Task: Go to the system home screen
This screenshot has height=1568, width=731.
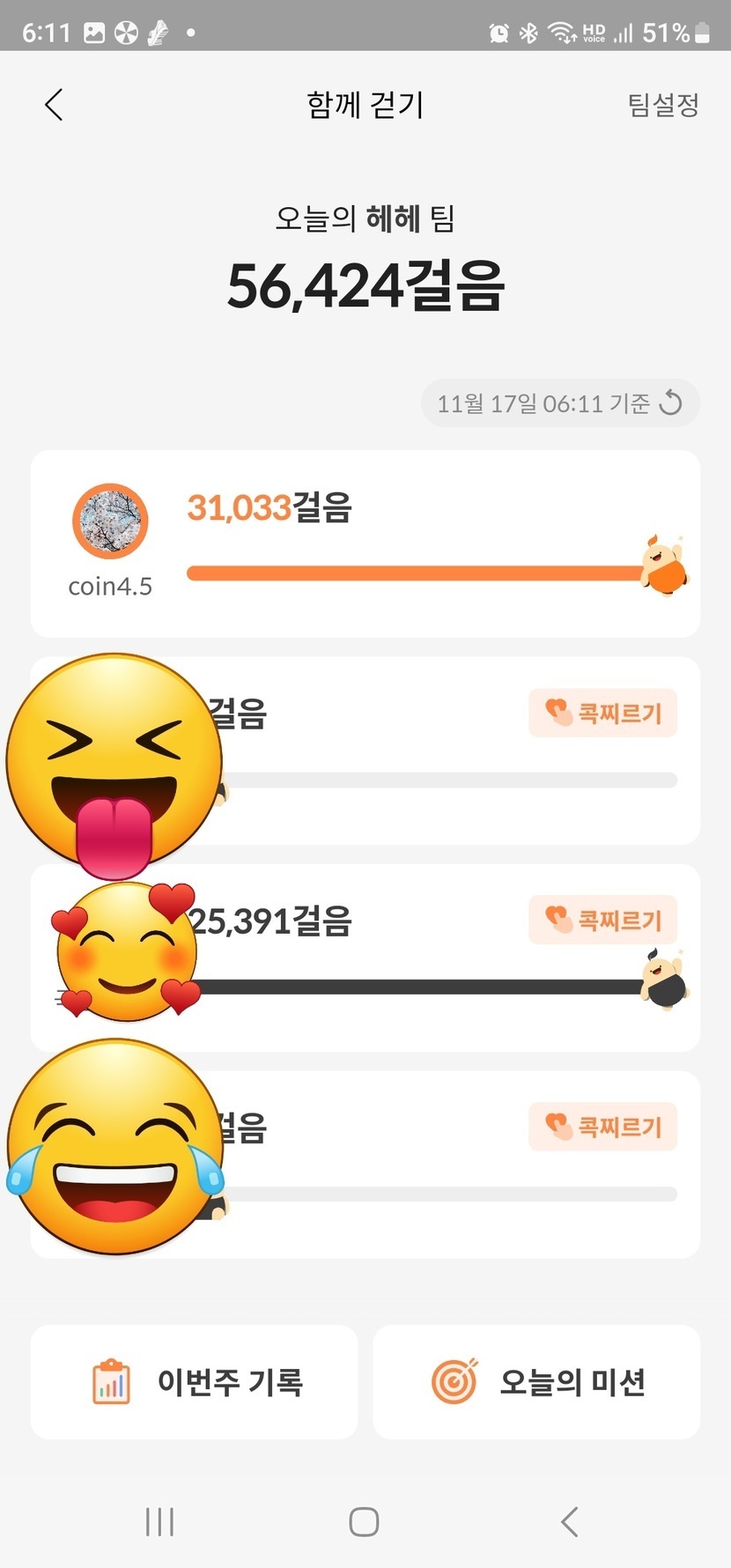Action: coord(364,1521)
